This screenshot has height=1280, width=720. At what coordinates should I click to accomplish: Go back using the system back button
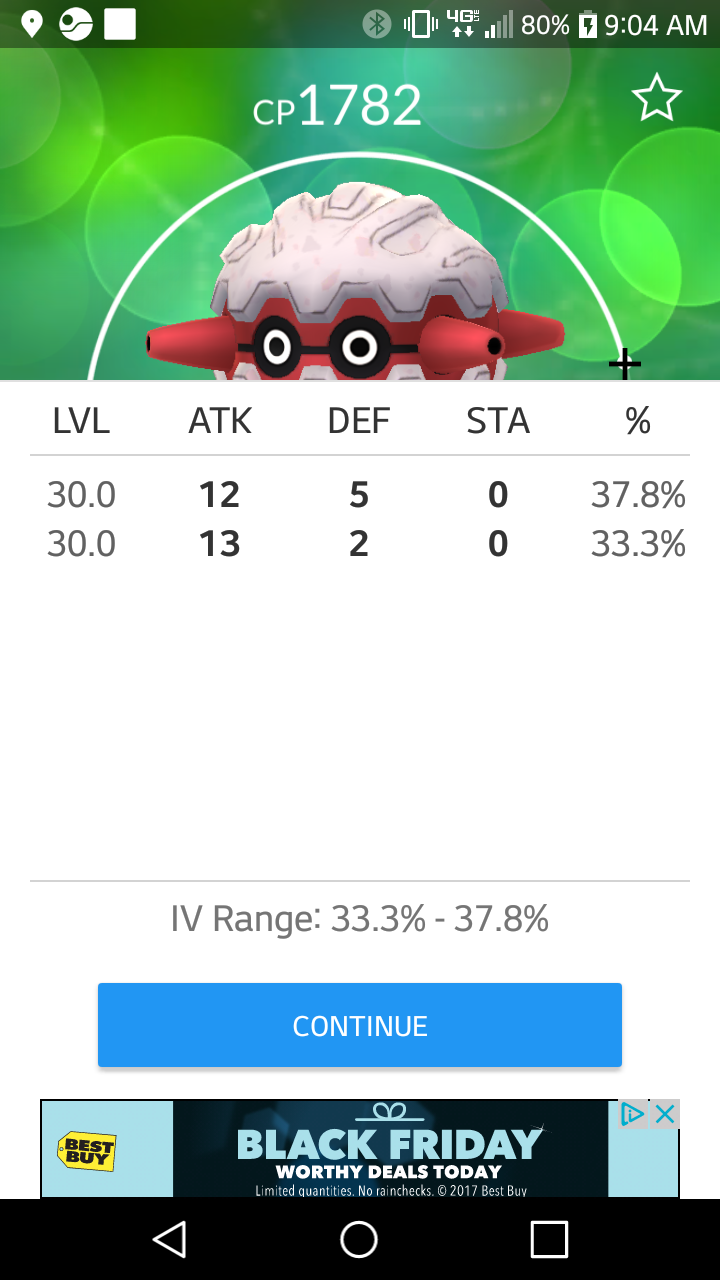170,1239
